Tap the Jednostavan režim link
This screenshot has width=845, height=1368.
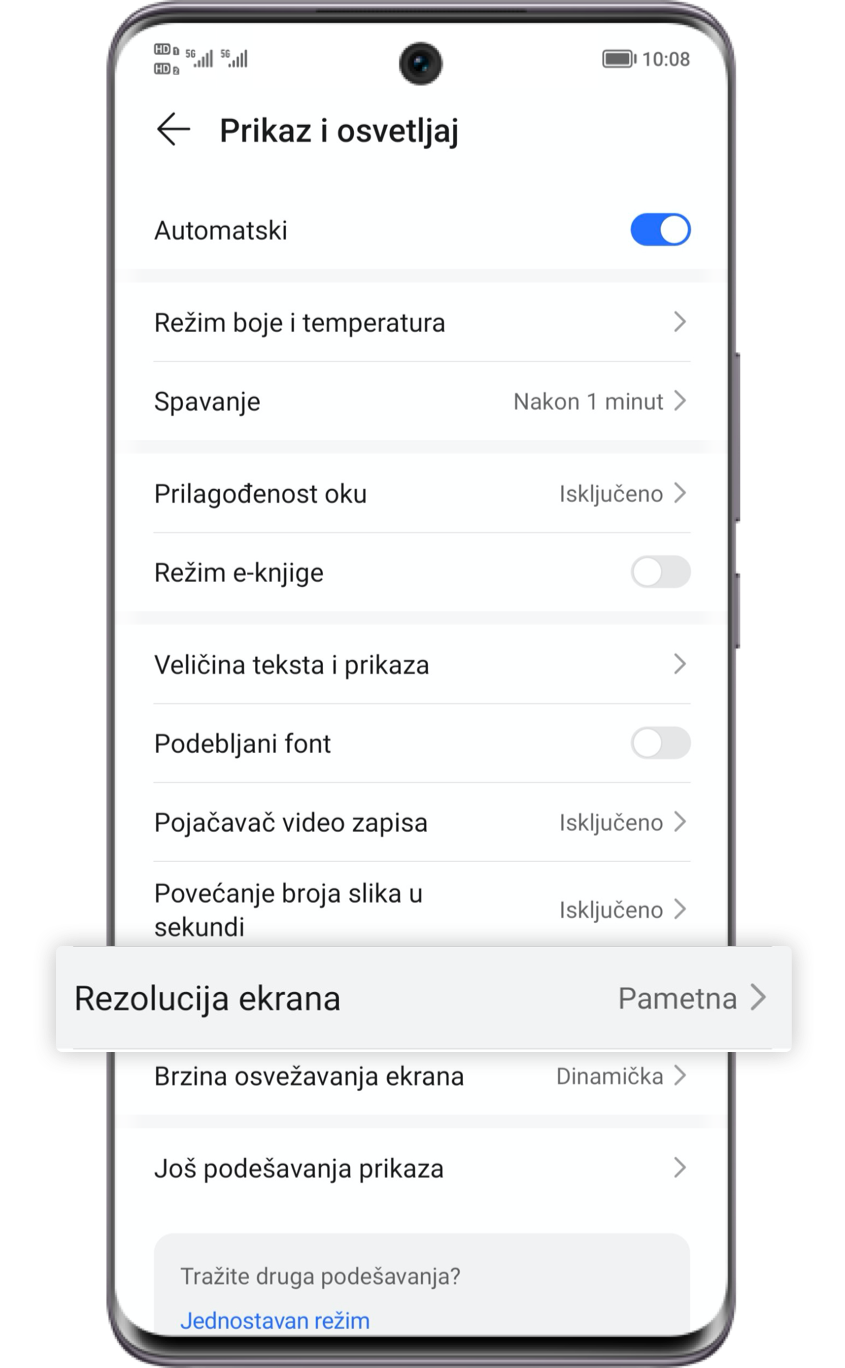[x=275, y=1321]
